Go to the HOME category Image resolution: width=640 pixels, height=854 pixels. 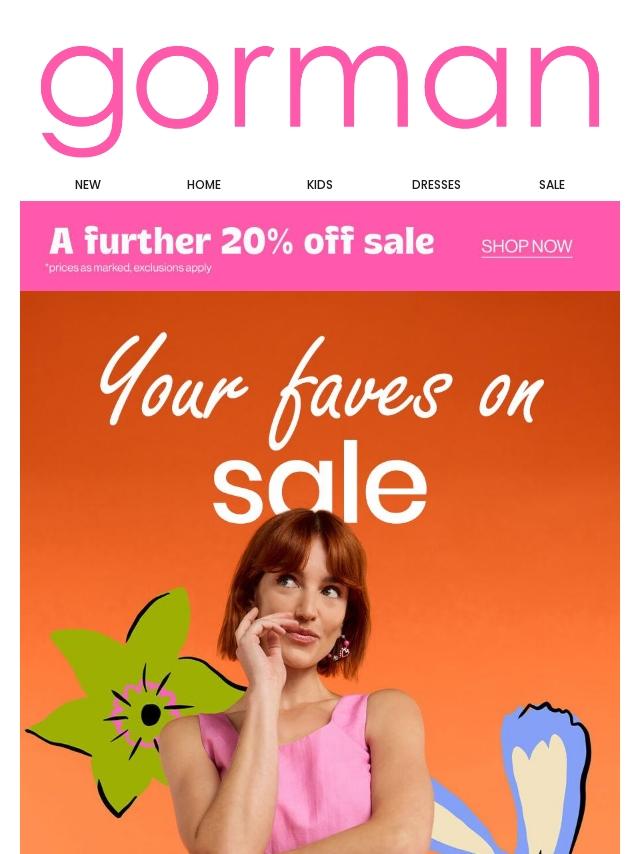[x=204, y=185]
